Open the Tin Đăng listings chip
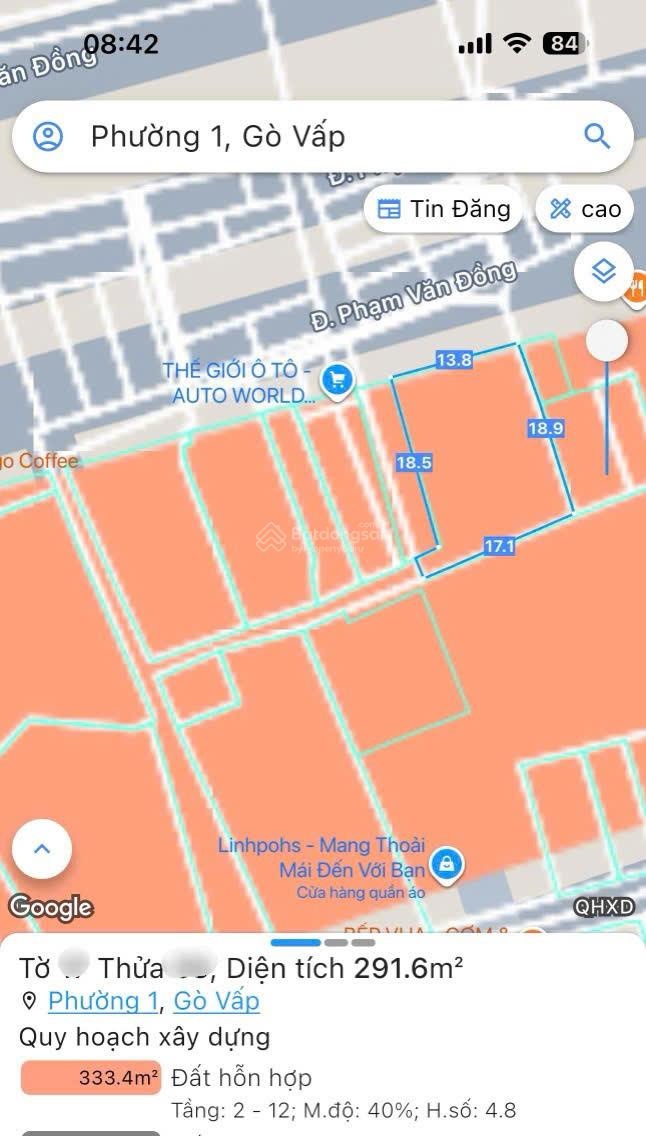 443,209
